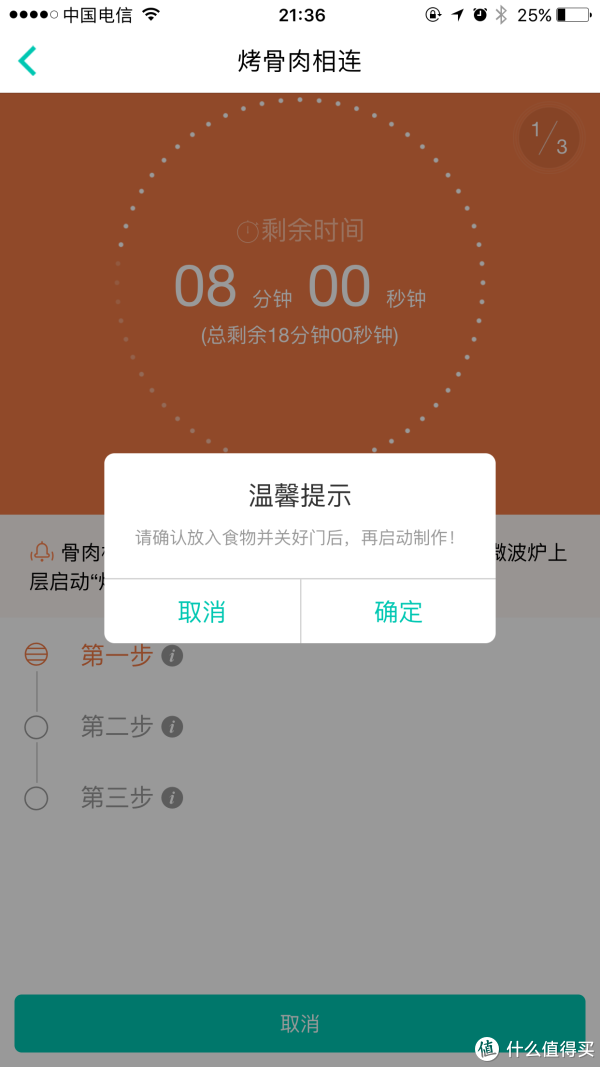Tap the green 取消 button at bottom
Viewport: 600px width, 1067px height.
point(300,1023)
